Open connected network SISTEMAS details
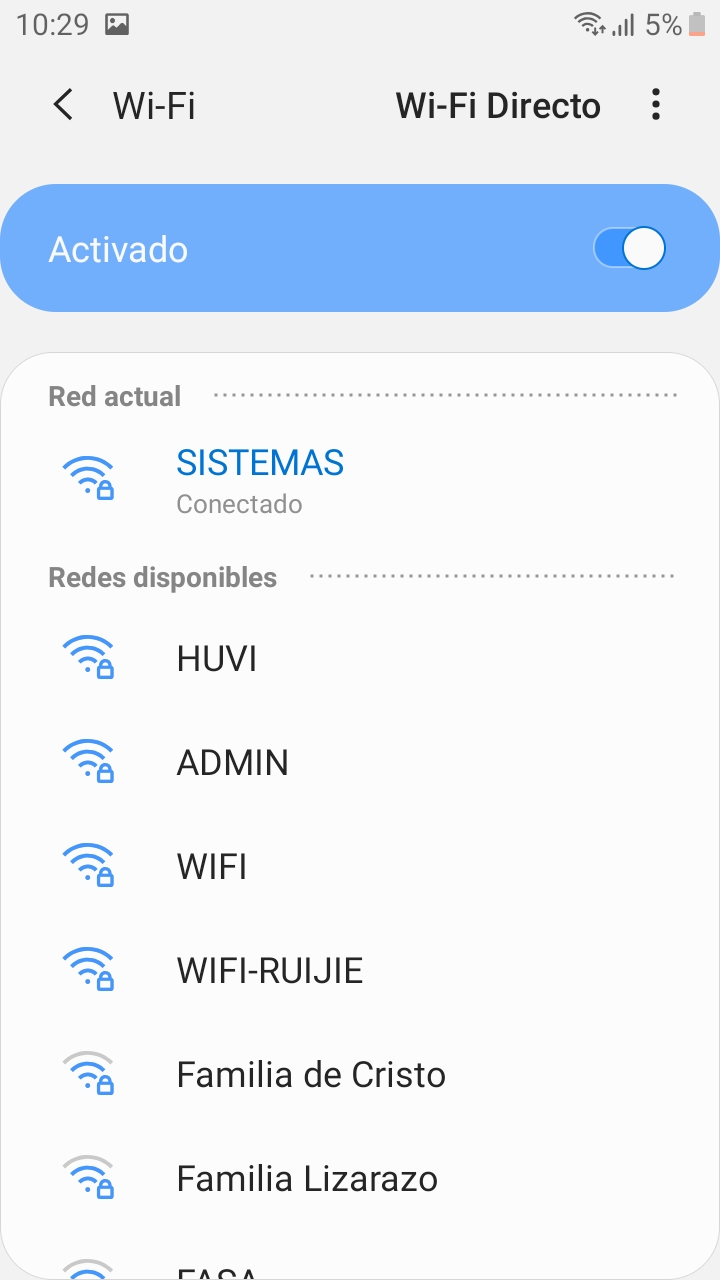The width and height of the screenshot is (720, 1280). [260, 479]
